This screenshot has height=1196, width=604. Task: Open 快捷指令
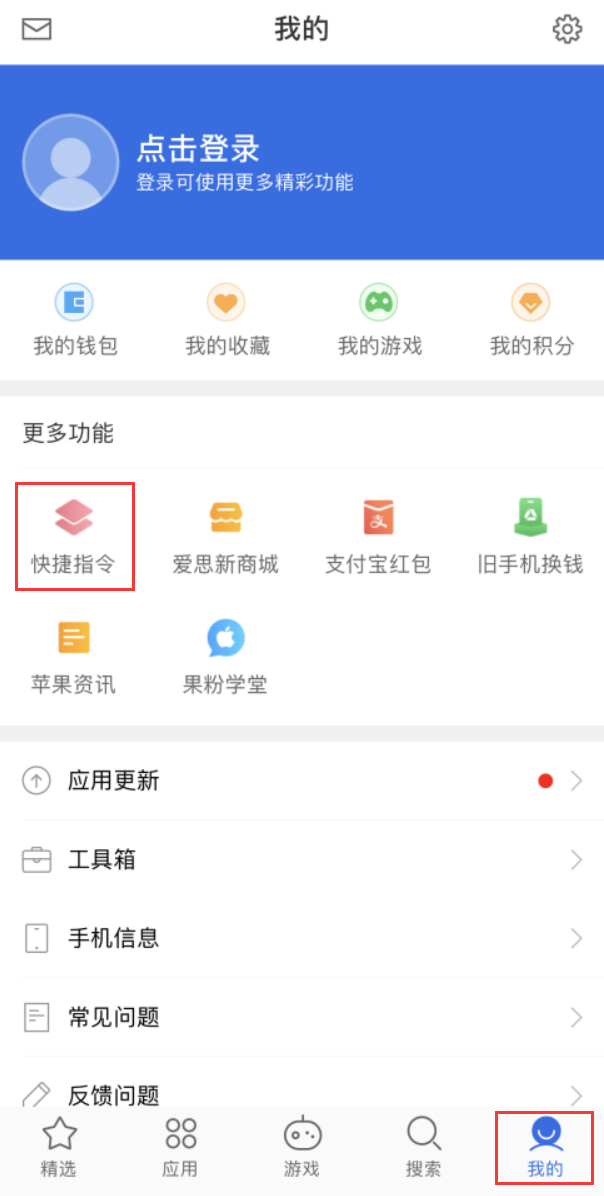75,537
